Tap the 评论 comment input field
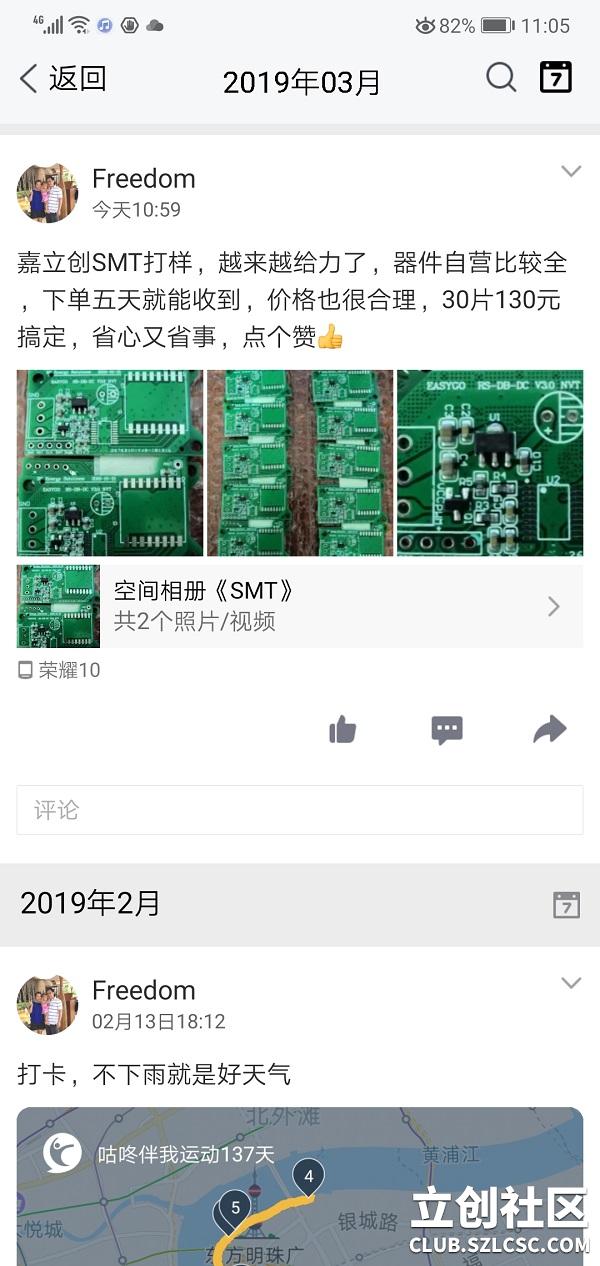The image size is (600, 1266). (x=300, y=810)
